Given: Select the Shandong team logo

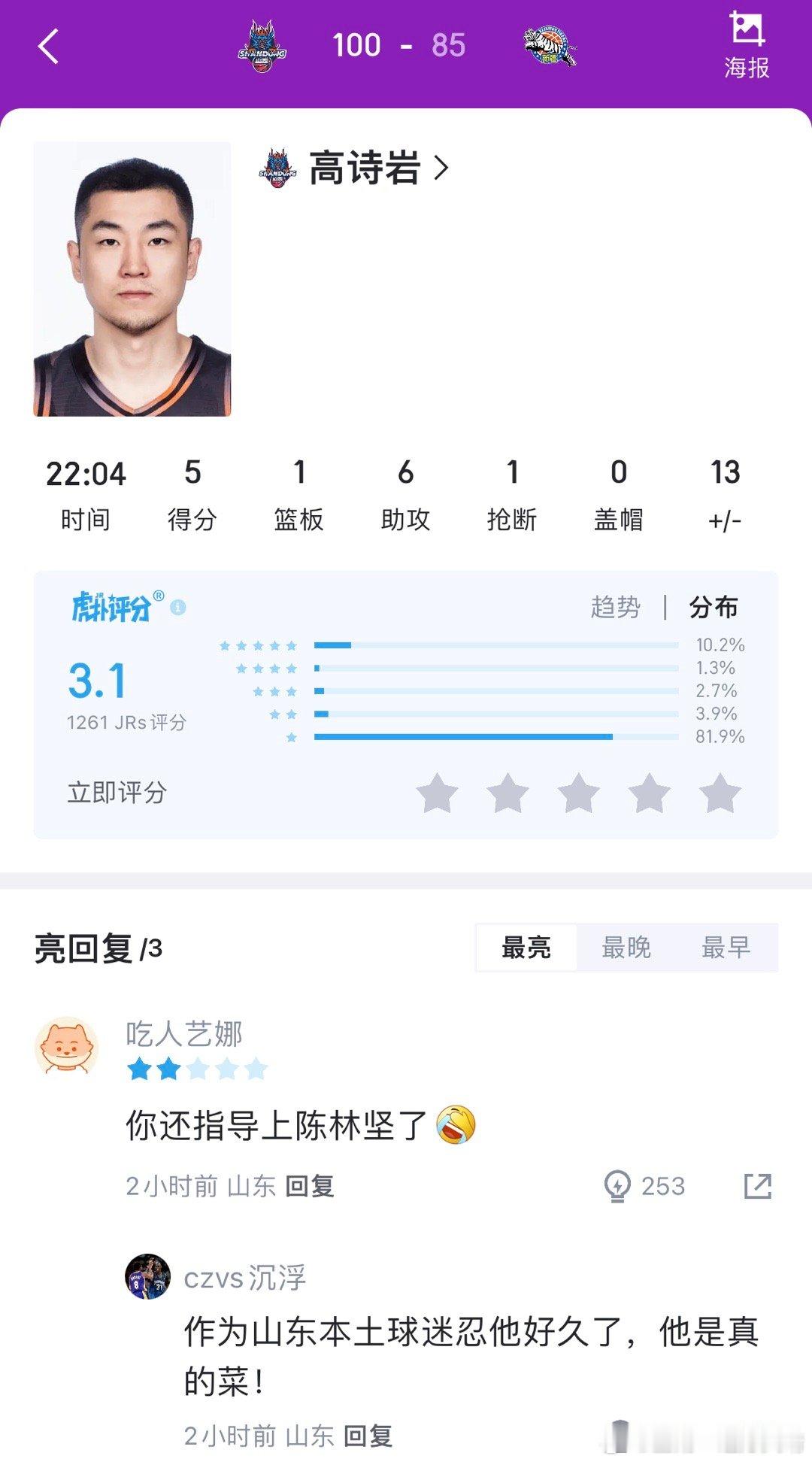Looking at the screenshot, I should 263,45.
